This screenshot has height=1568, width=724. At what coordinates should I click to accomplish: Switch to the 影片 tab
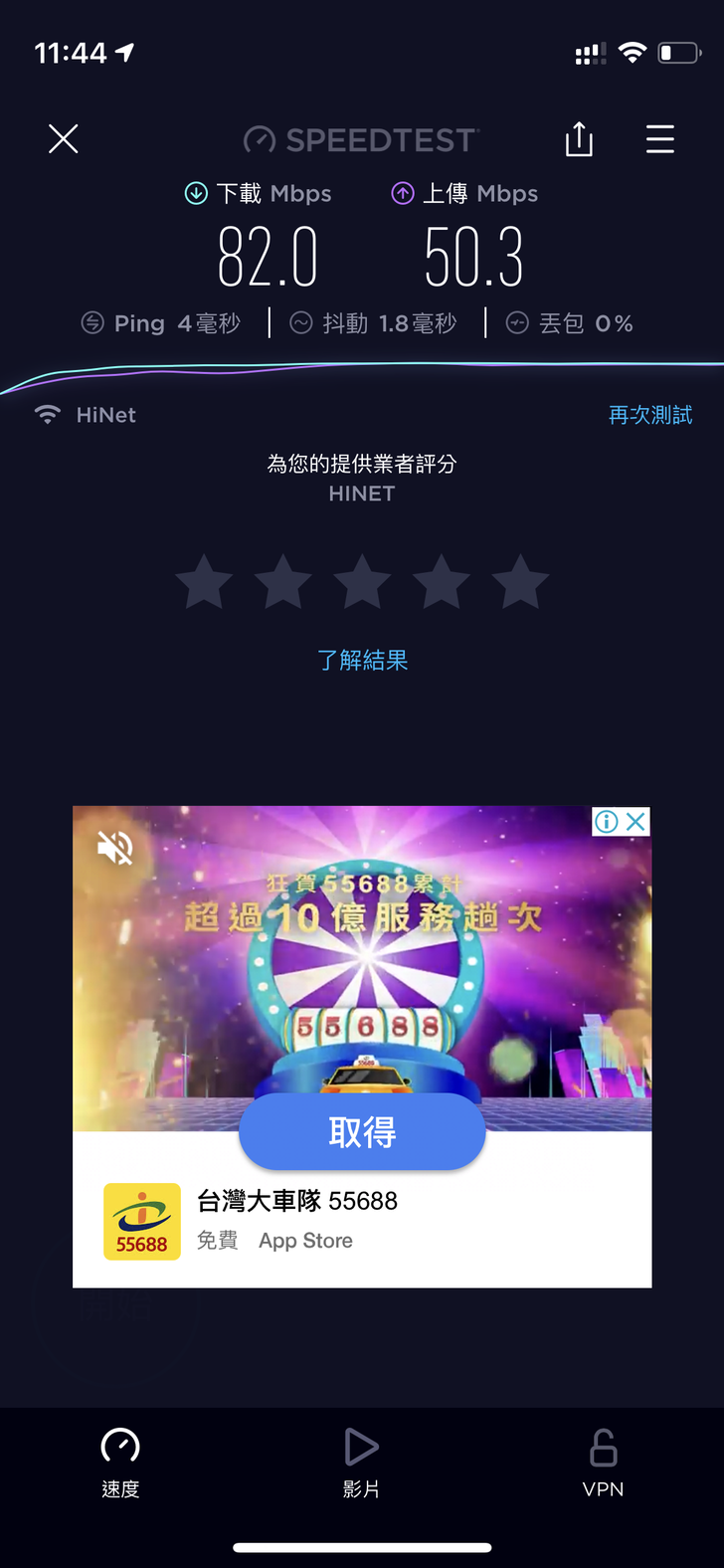361,1462
